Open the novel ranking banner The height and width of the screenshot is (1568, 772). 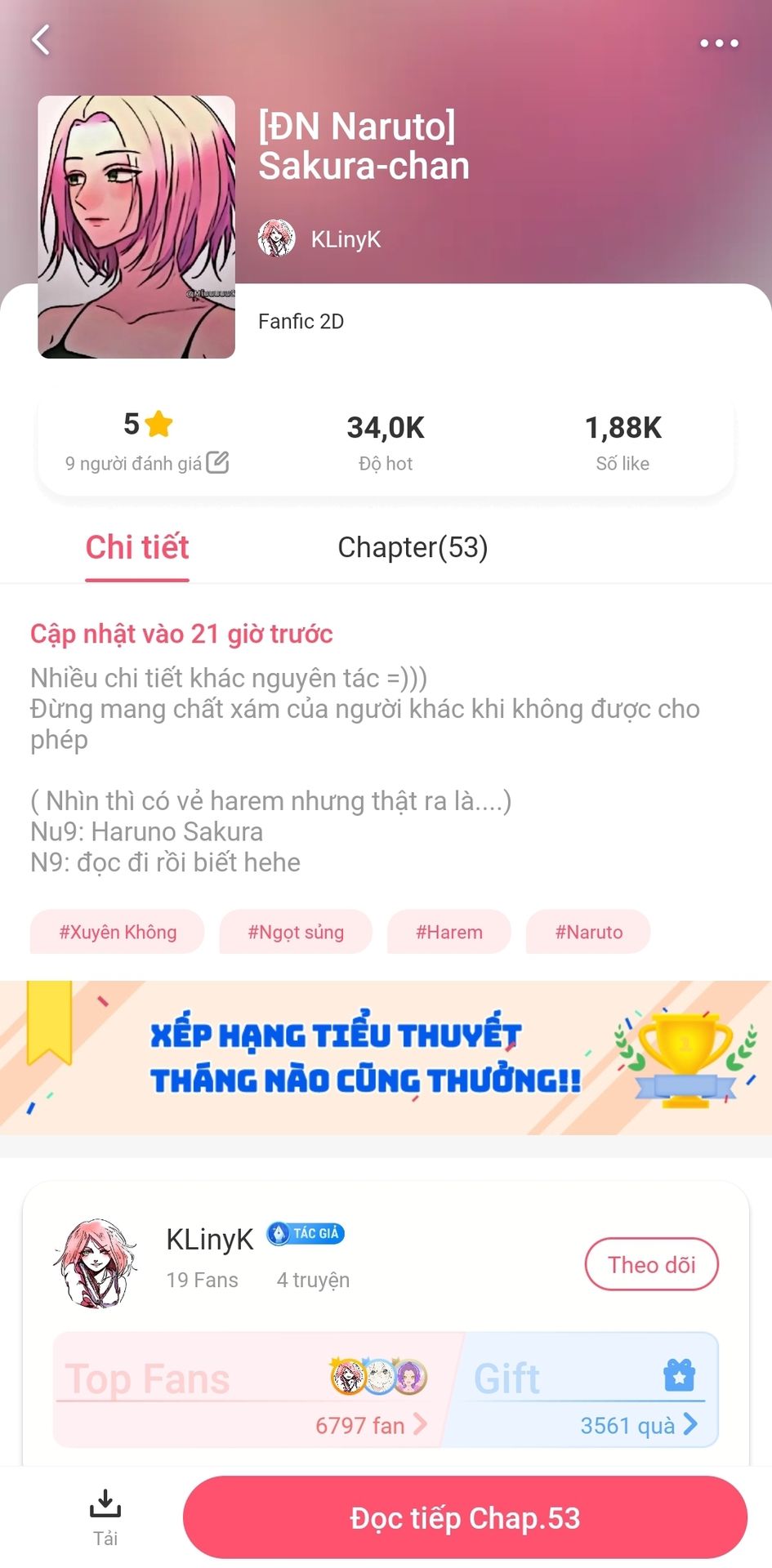pos(386,1058)
